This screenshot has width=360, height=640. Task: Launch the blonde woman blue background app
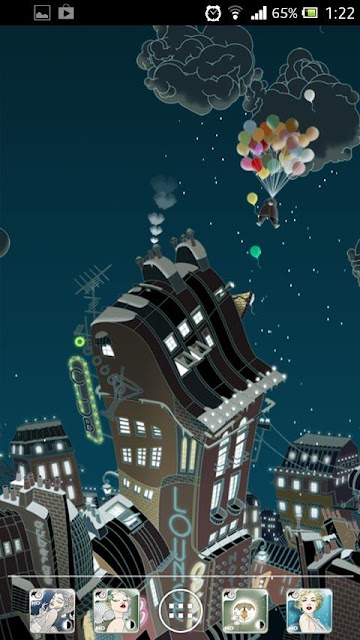[309, 611]
